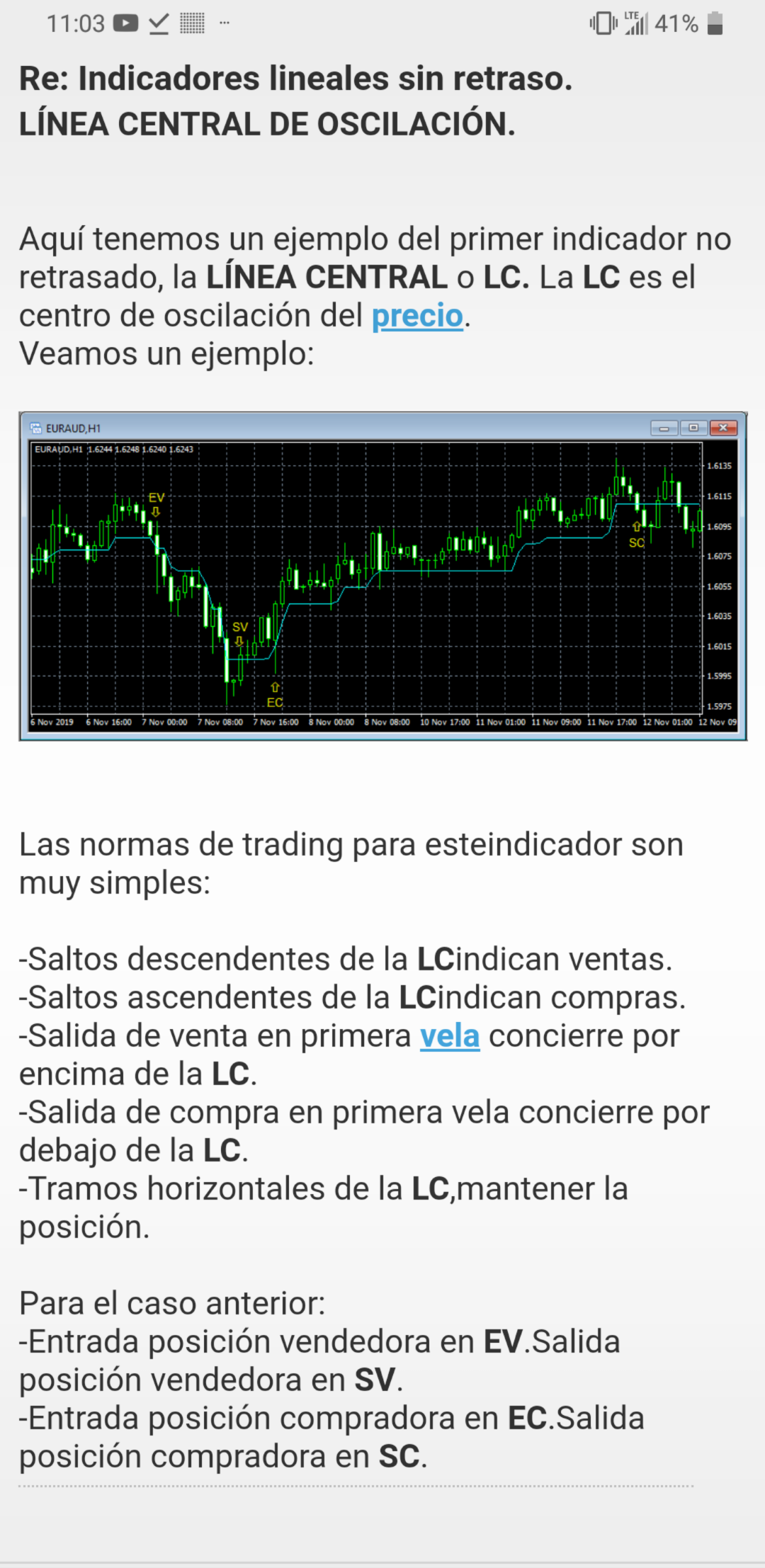Open the 'precio' hyperlink
Viewport: 765px width, 1568px height.
(417, 316)
